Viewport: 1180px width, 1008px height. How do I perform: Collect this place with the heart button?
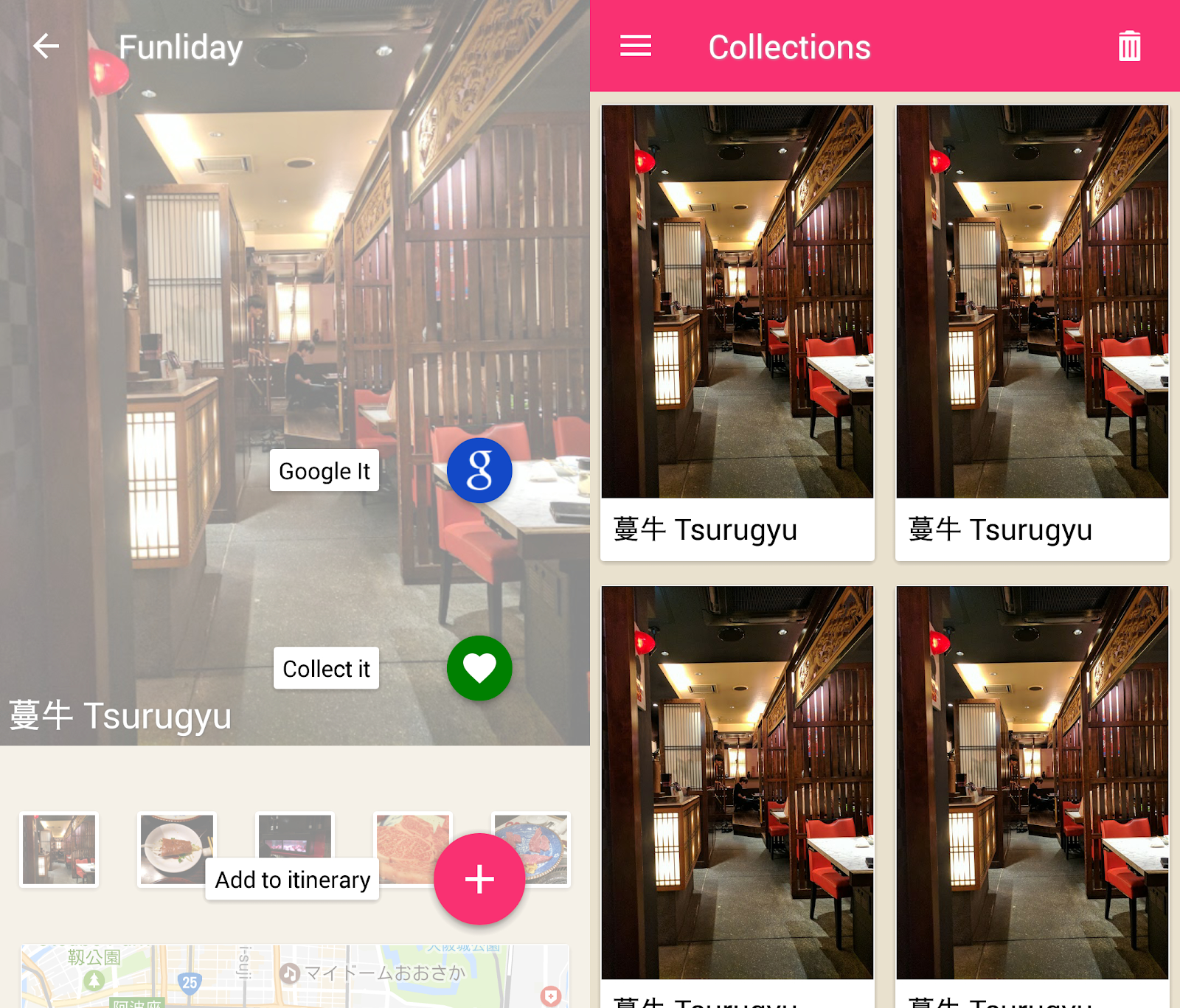479,668
